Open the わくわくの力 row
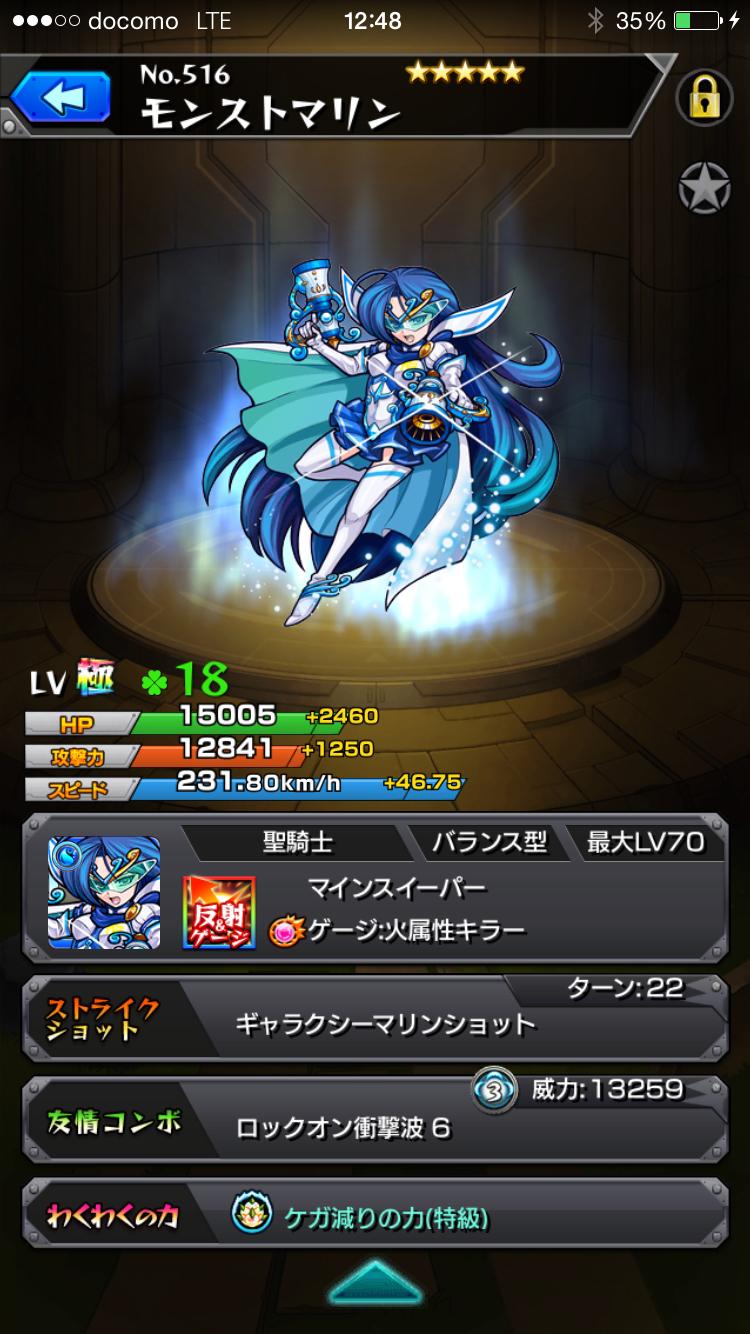The image size is (750, 1334). click(375, 1216)
